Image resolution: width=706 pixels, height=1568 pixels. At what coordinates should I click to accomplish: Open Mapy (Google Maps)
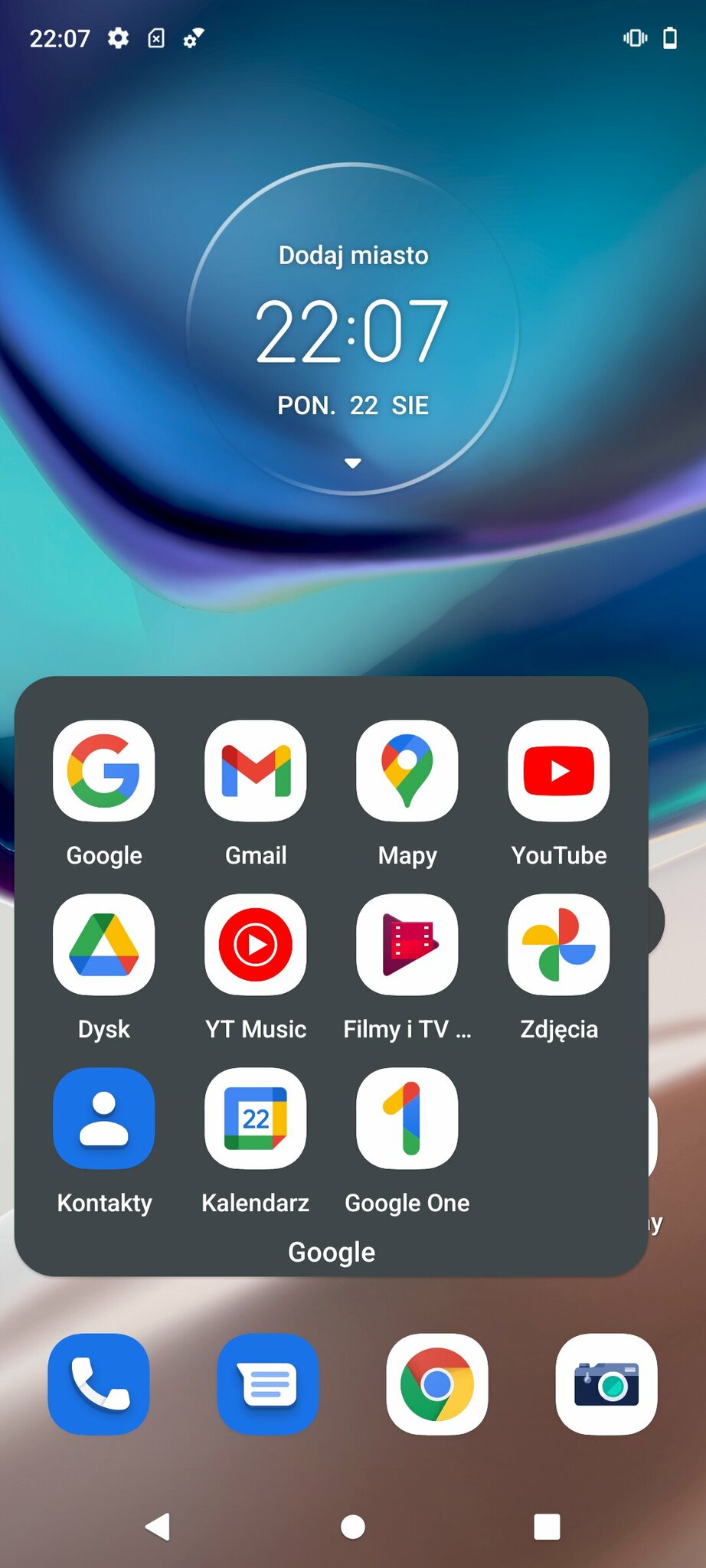(407, 771)
